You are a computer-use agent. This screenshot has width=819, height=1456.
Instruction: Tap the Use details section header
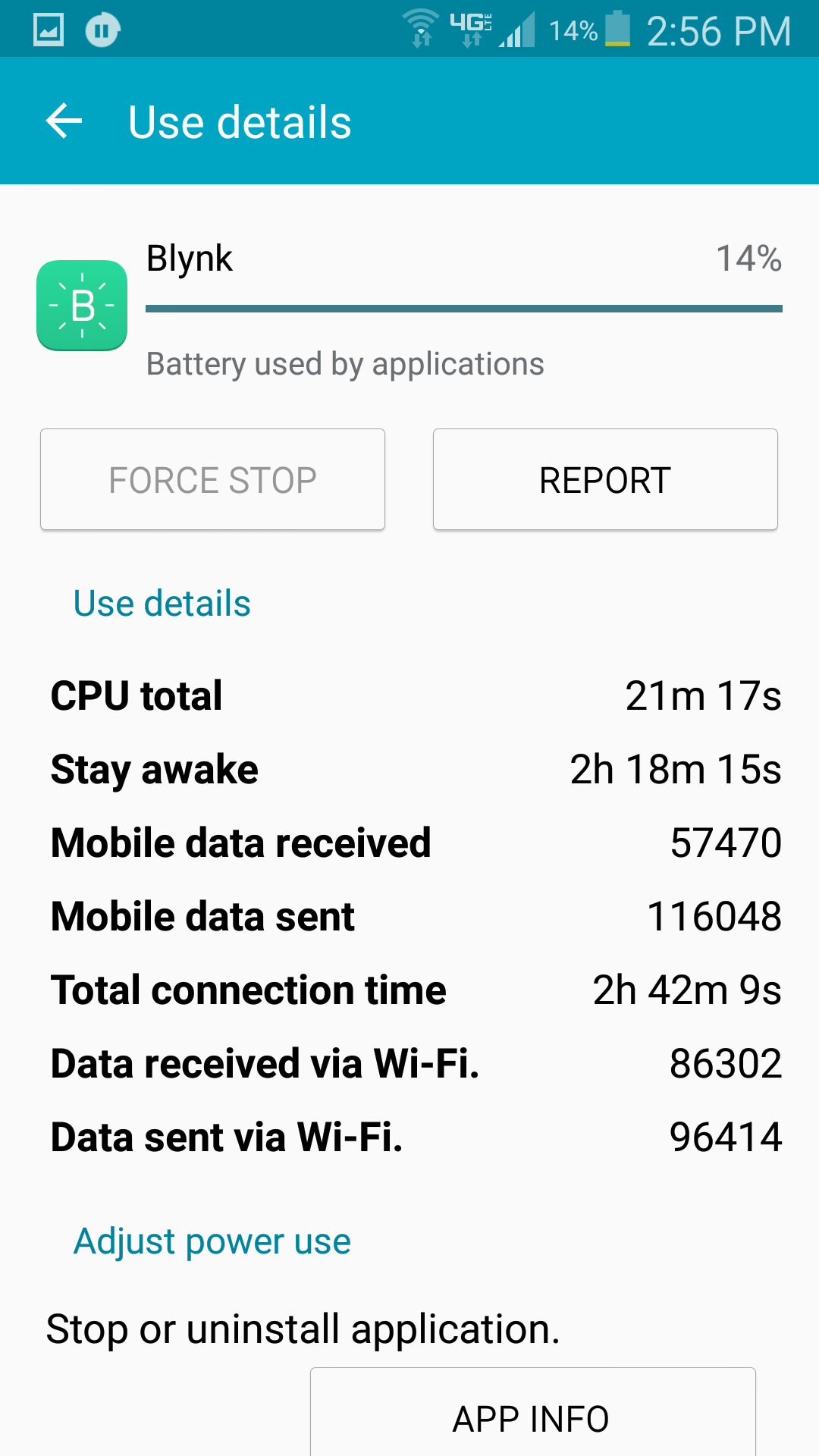pyautogui.click(x=161, y=603)
